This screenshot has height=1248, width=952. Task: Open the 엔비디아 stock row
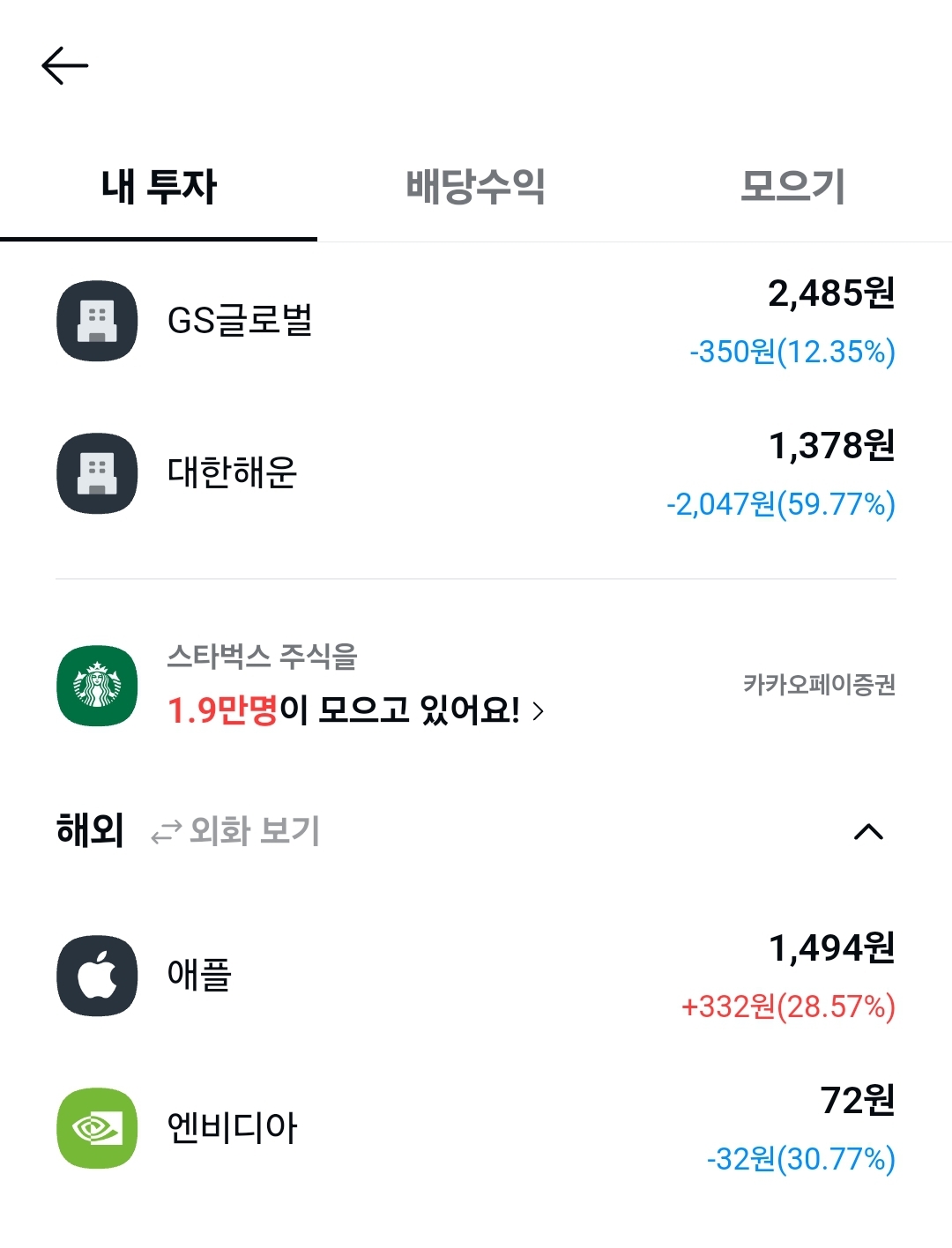pyautogui.click(x=476, y=1128)
